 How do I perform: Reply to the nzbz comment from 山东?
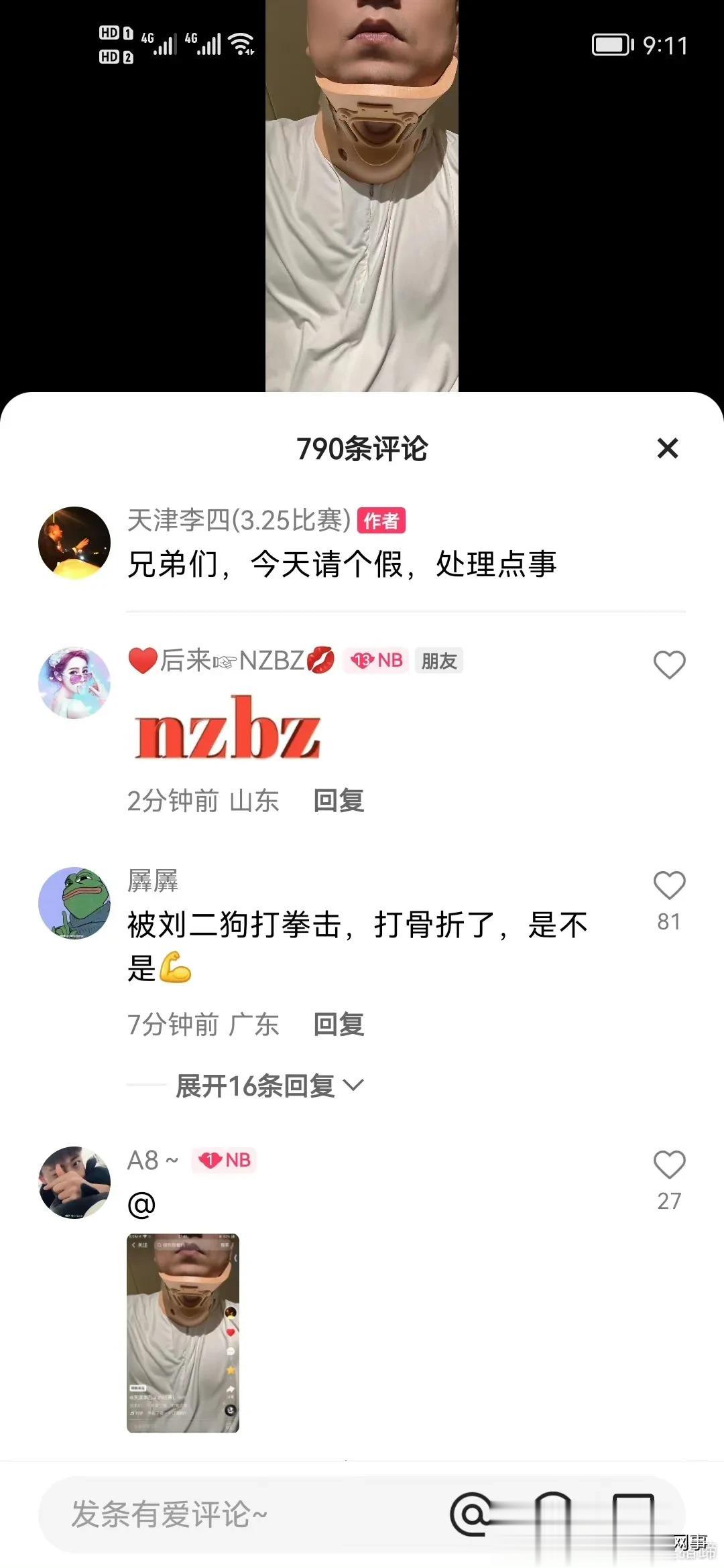point(339,800)
